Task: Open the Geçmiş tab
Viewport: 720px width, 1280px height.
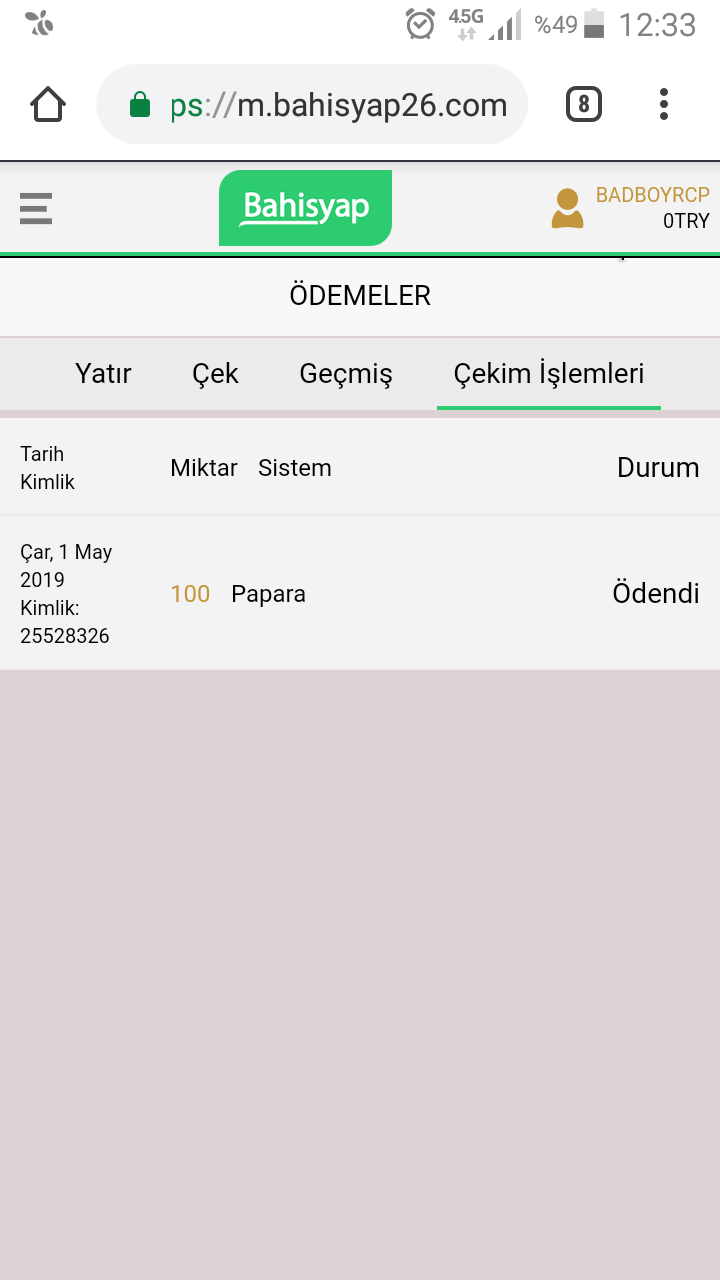Action: pos(346,374)
